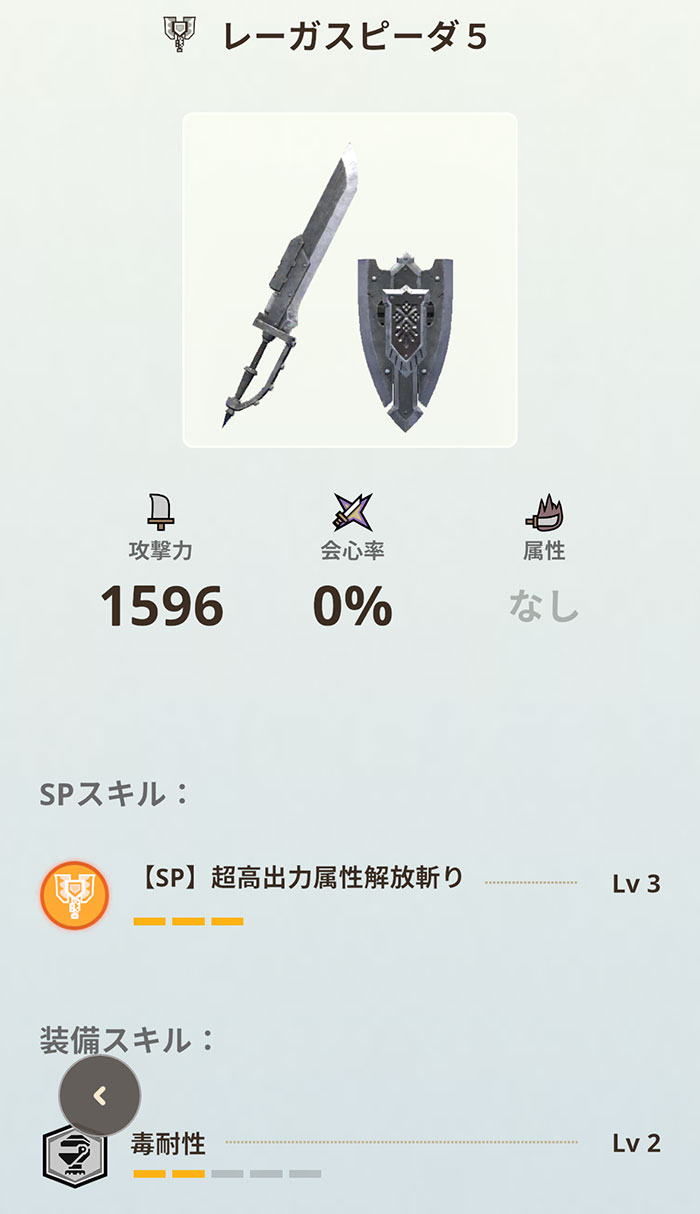The height and width of the screenshot is (1214, 700).
Task: Tap the round back arrow button
Action: [x=100, y=1096]
